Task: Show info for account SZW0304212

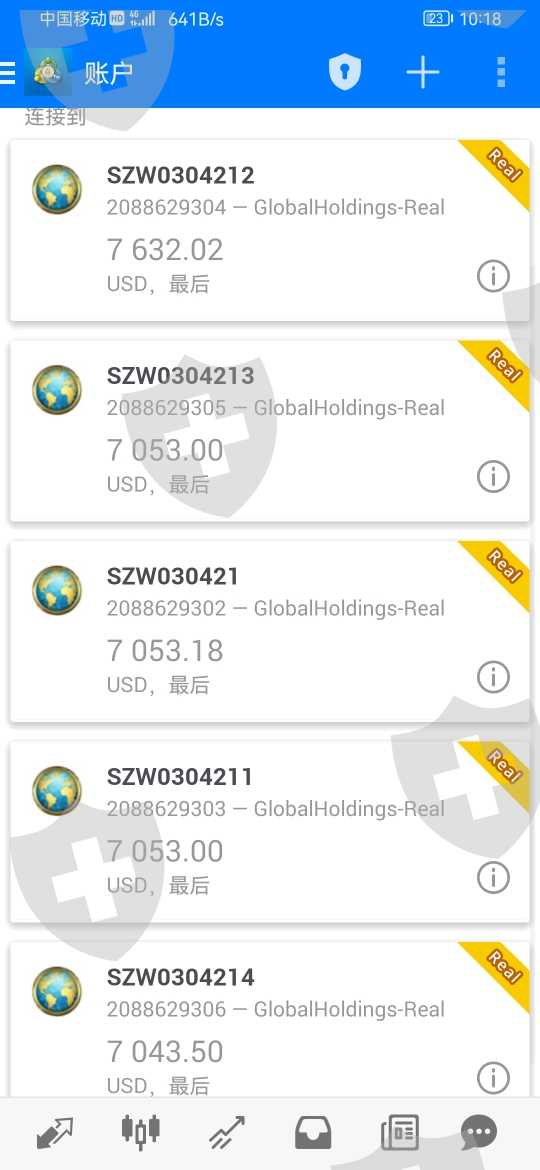Action: click(493, 277)
